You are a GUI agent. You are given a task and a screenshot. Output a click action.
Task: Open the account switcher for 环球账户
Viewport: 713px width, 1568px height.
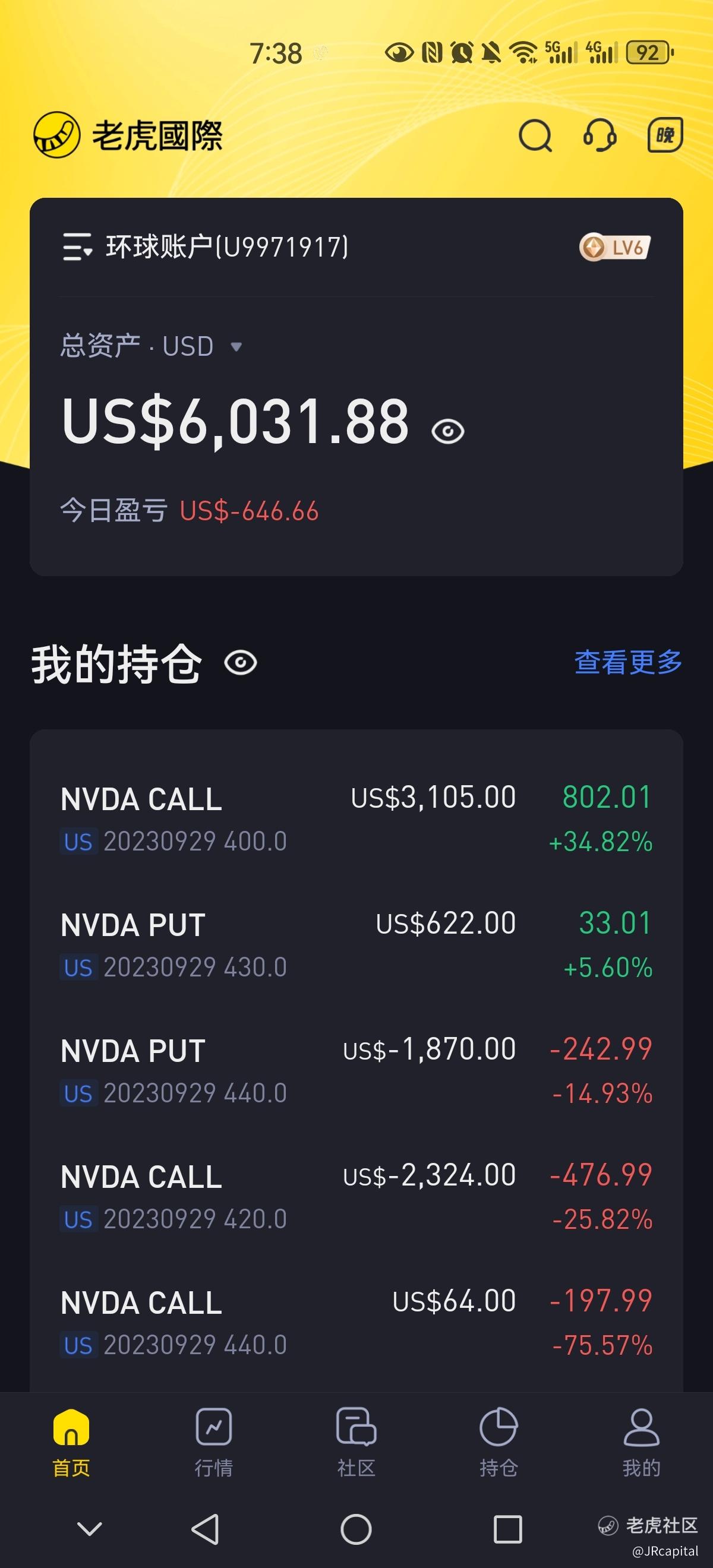click(77, 247)
